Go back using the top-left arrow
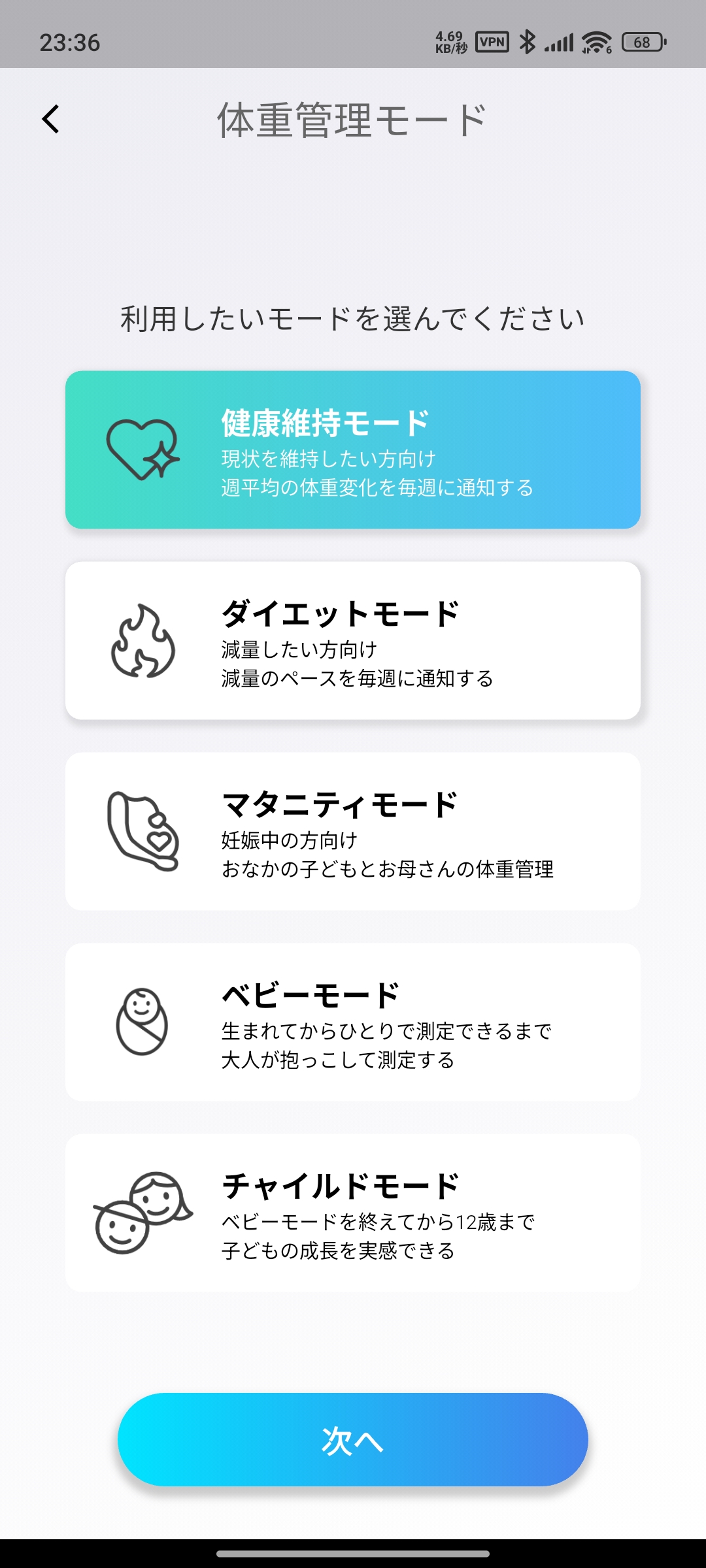This screenshot has height=1568, width=706. 51,119
